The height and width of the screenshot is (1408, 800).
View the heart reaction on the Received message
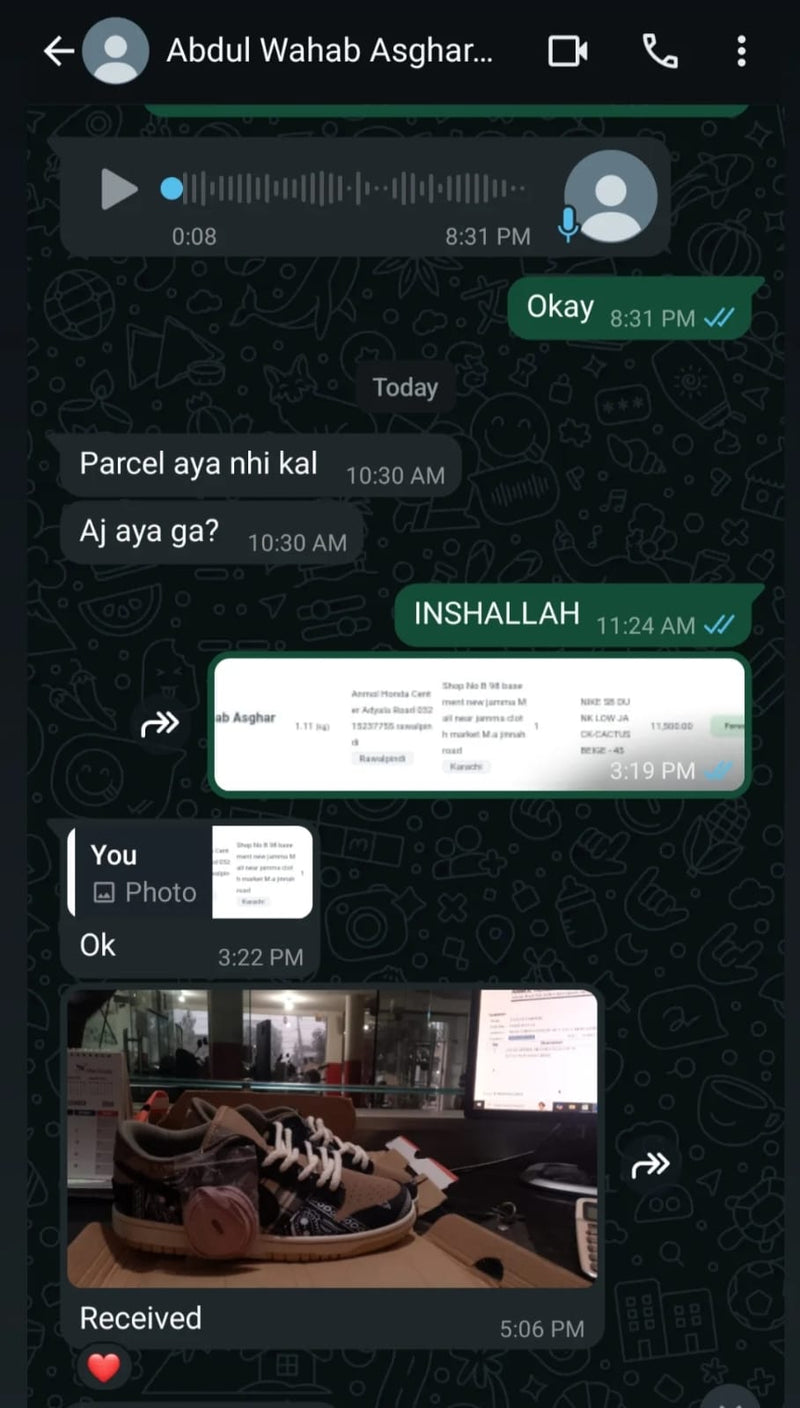pyautogui.click(x=104, y=1366)
